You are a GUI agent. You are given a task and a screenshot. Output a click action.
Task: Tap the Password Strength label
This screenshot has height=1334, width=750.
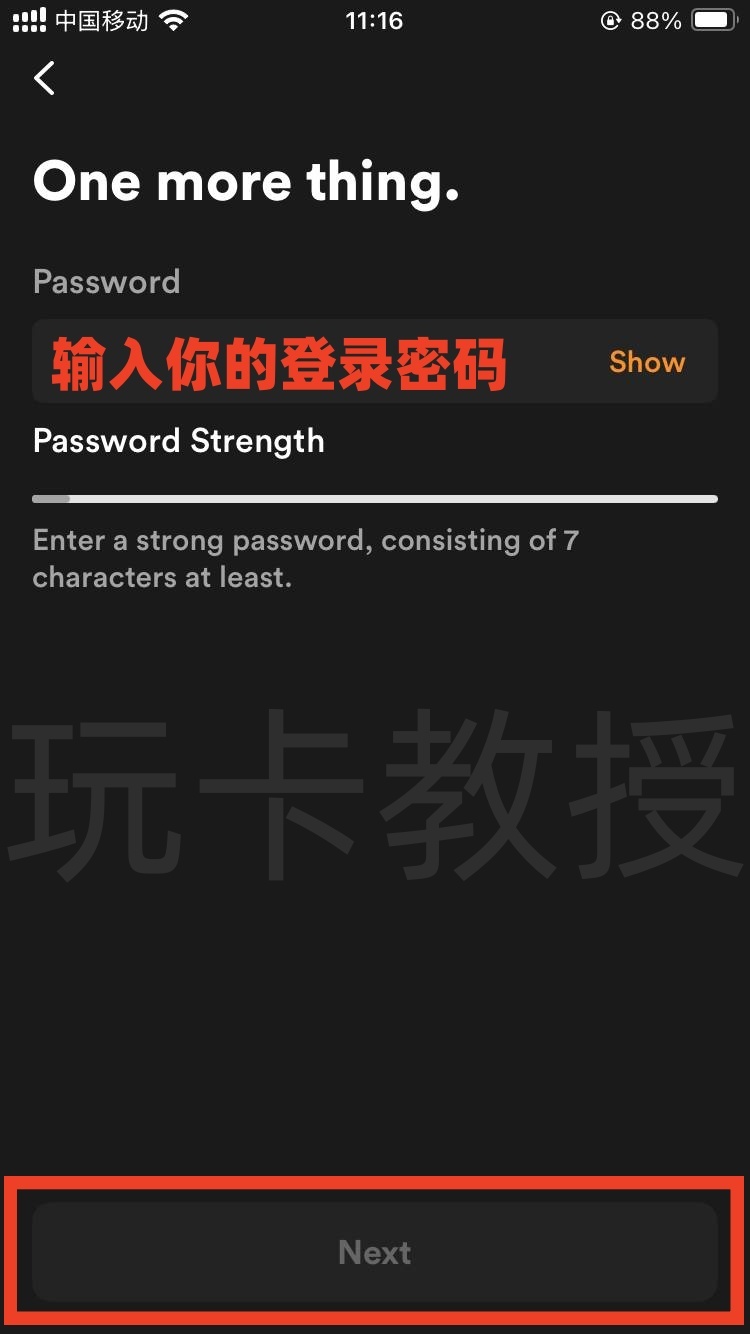(178, 441)
